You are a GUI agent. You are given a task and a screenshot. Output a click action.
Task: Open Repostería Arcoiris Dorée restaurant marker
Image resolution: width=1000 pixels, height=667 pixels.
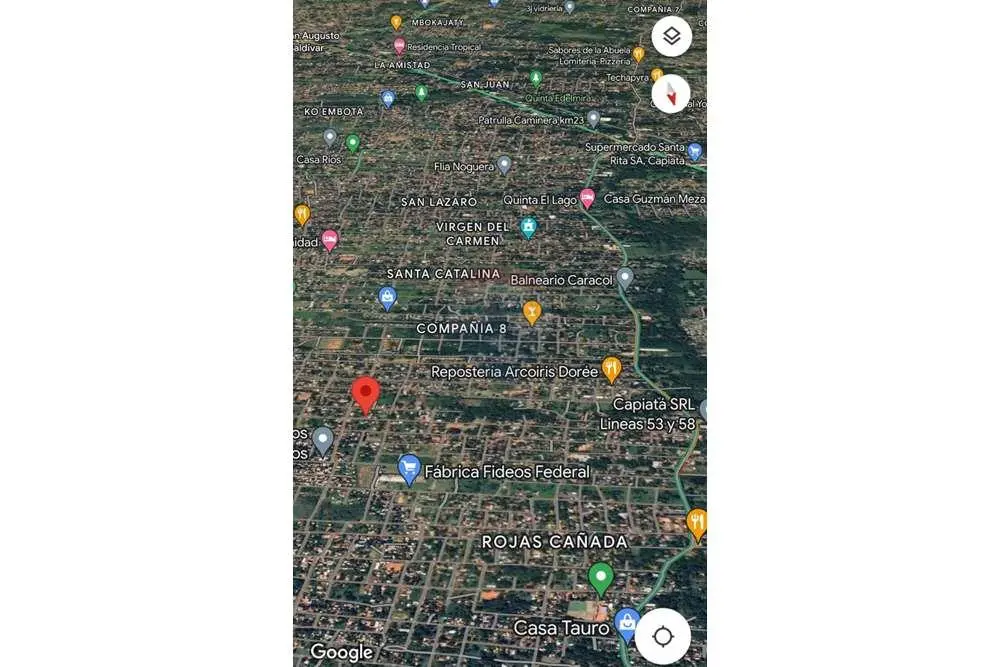click(611, 369)
